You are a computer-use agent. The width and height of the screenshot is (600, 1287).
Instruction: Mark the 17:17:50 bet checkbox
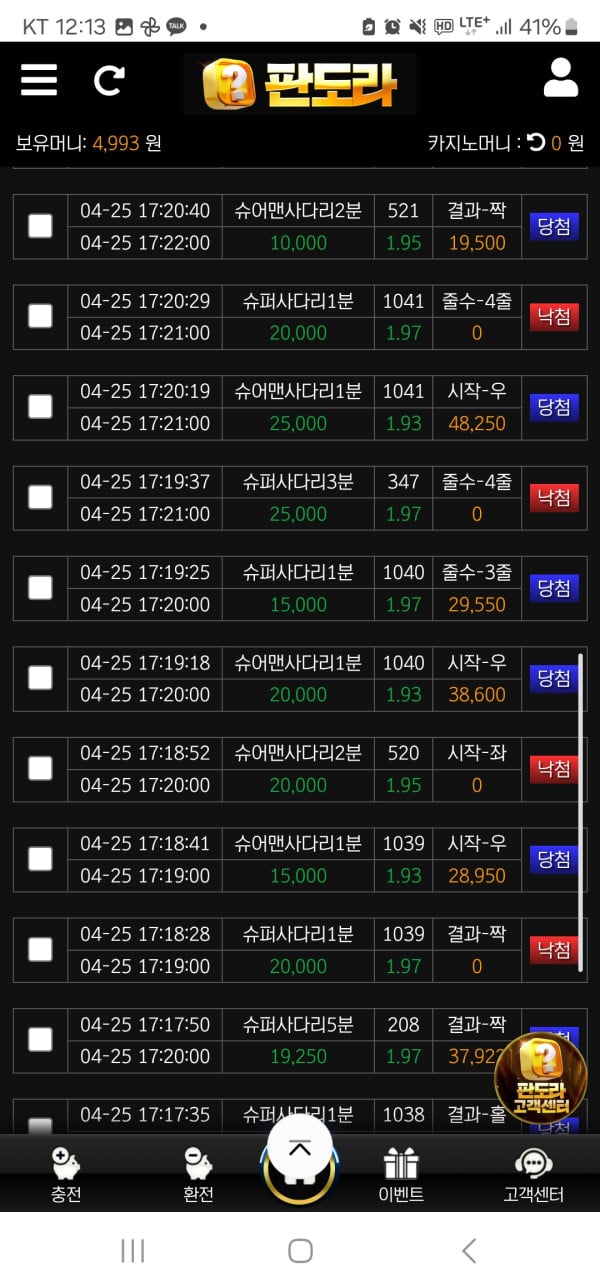tap(40, 1040)
